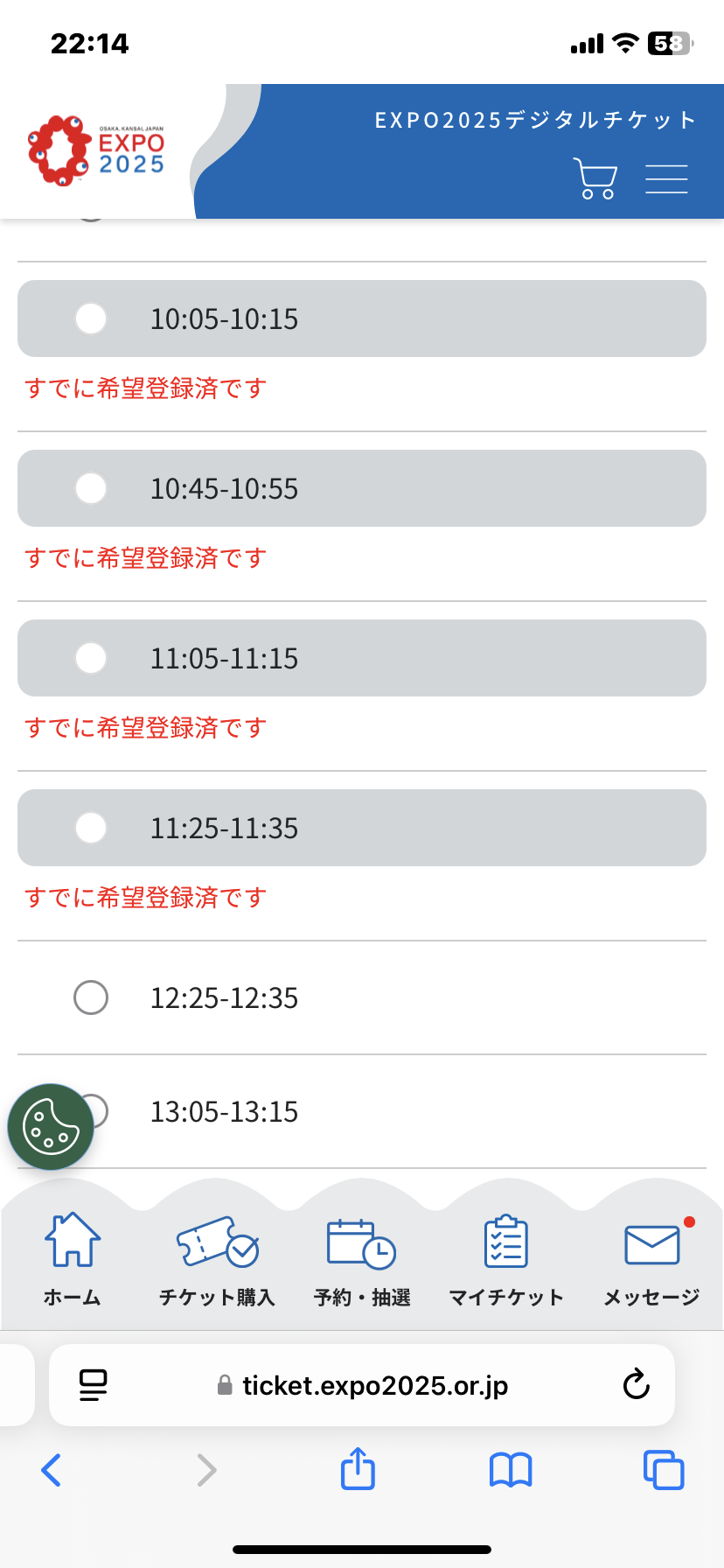Share this page

(358, 1468)
